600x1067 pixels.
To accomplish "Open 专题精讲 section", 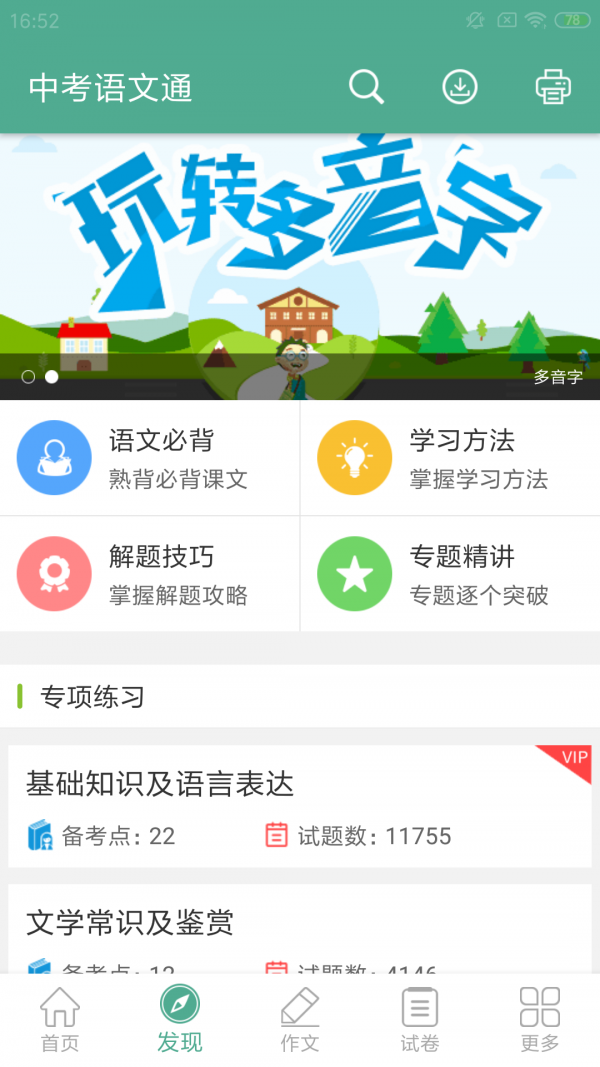I will (450, 574).
